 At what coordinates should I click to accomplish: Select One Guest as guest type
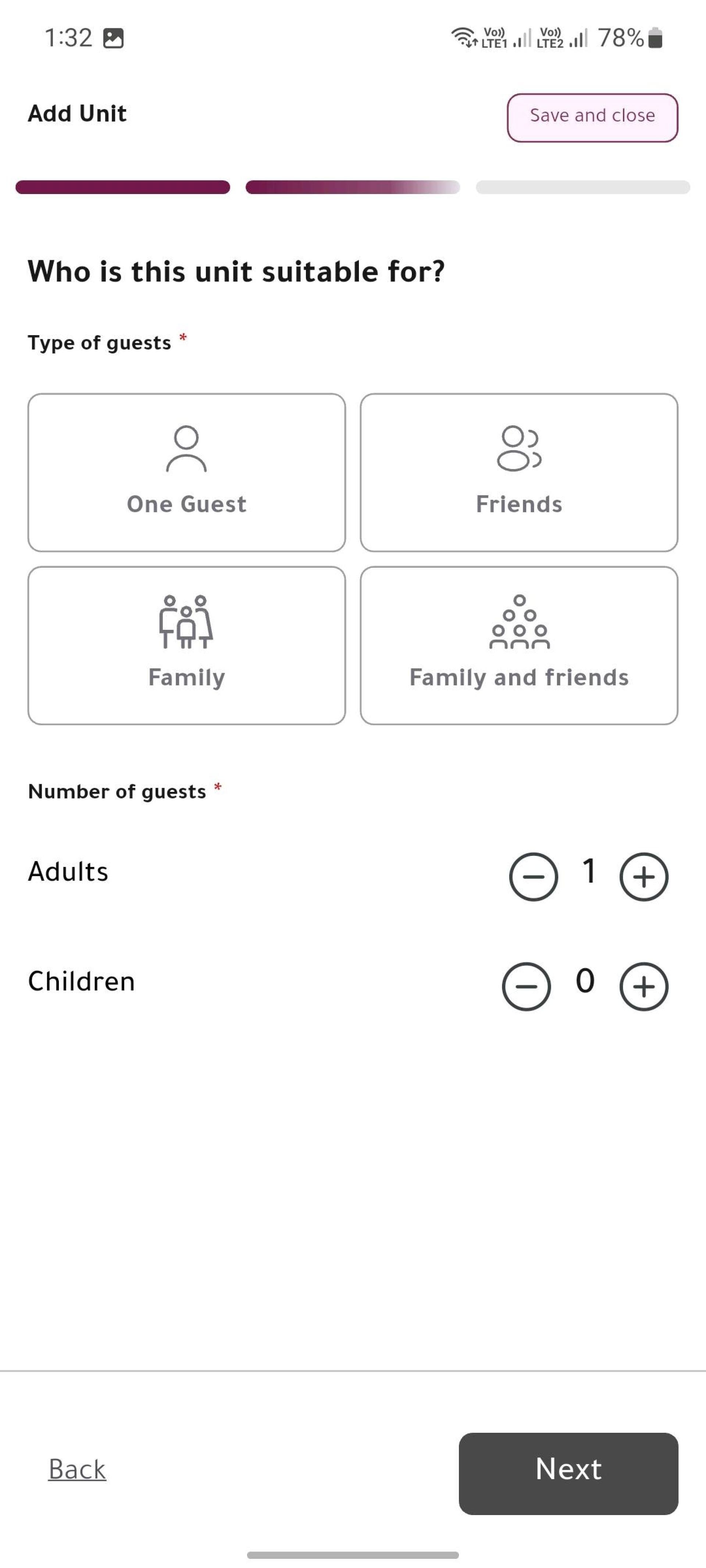tap(186, 472)
